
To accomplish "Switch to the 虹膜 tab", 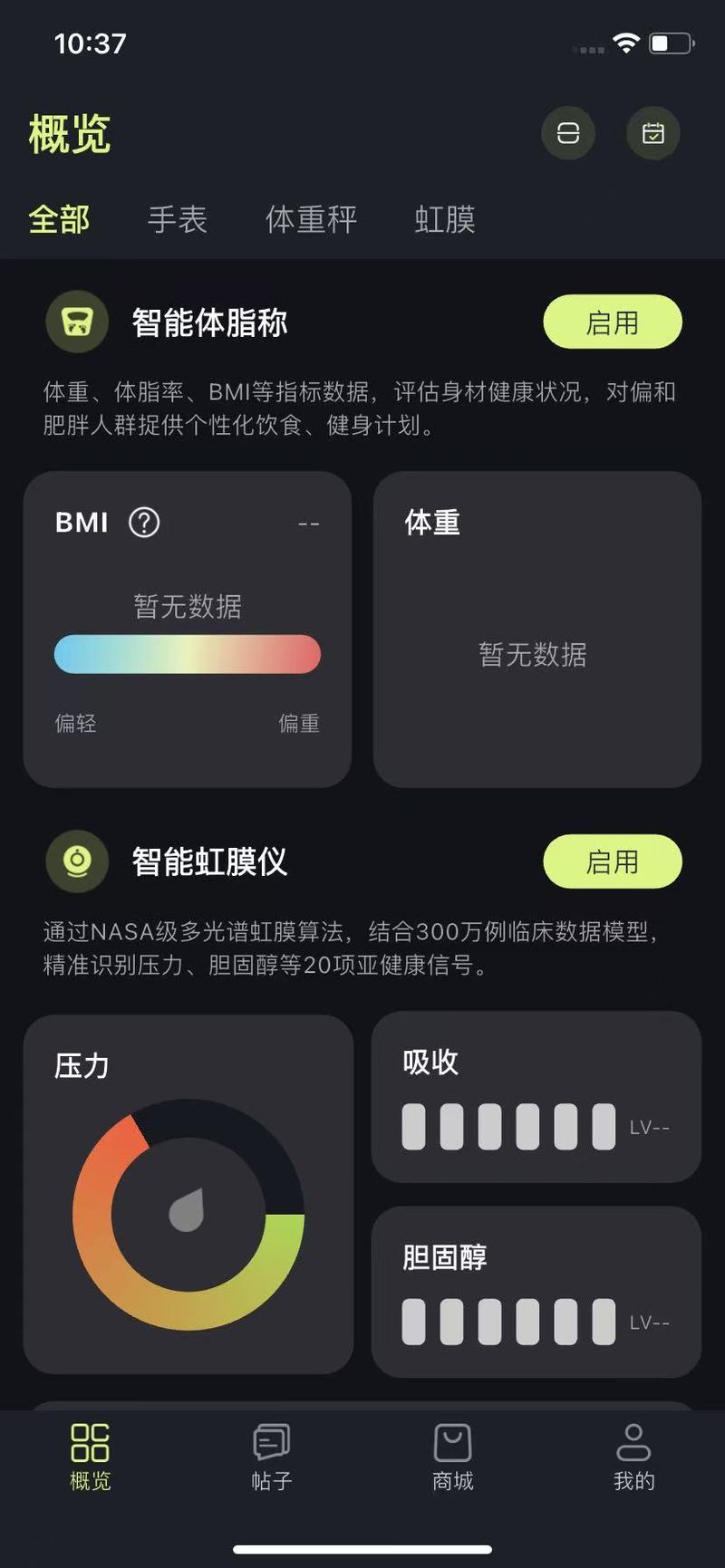I will [445, 219].
